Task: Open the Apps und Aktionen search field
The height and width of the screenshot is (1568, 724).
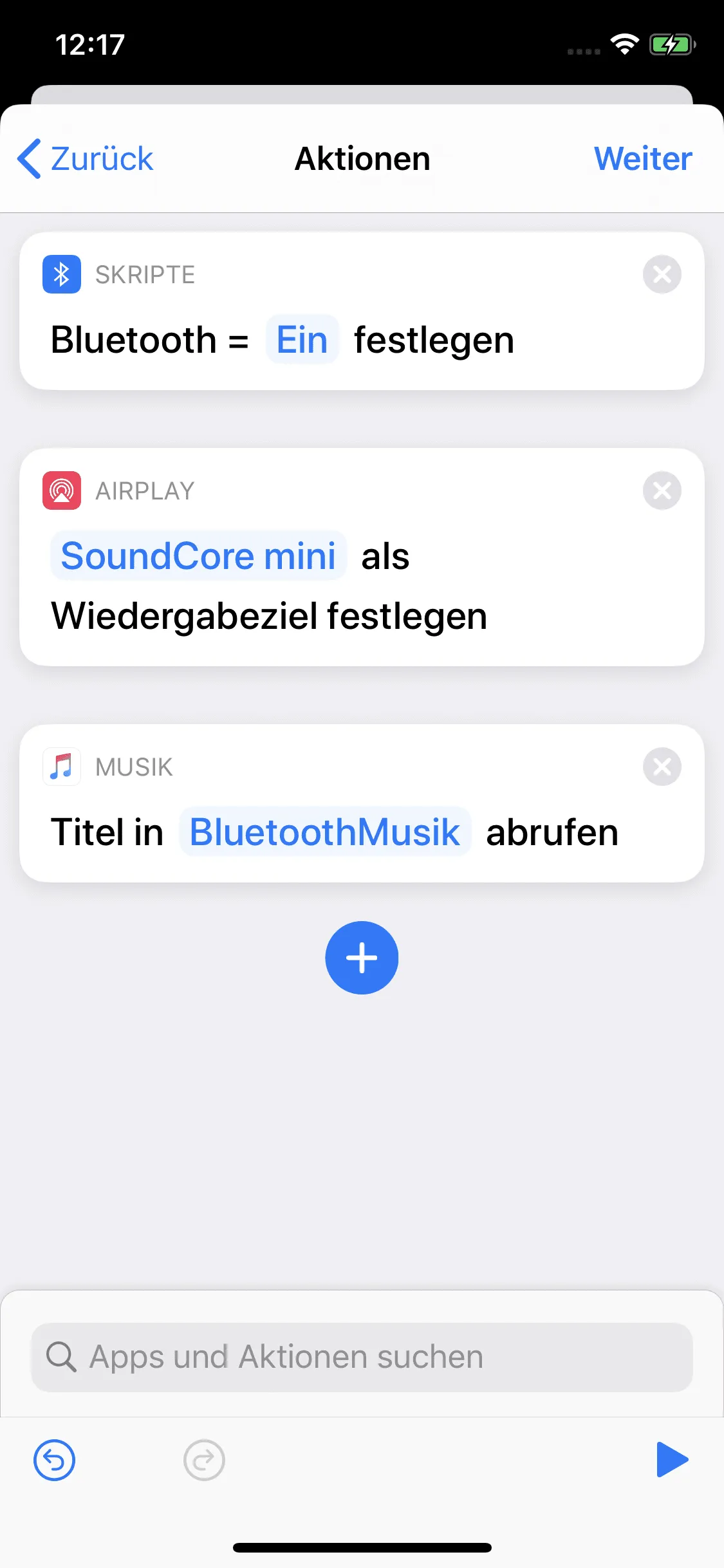Action: point(362,1357)
